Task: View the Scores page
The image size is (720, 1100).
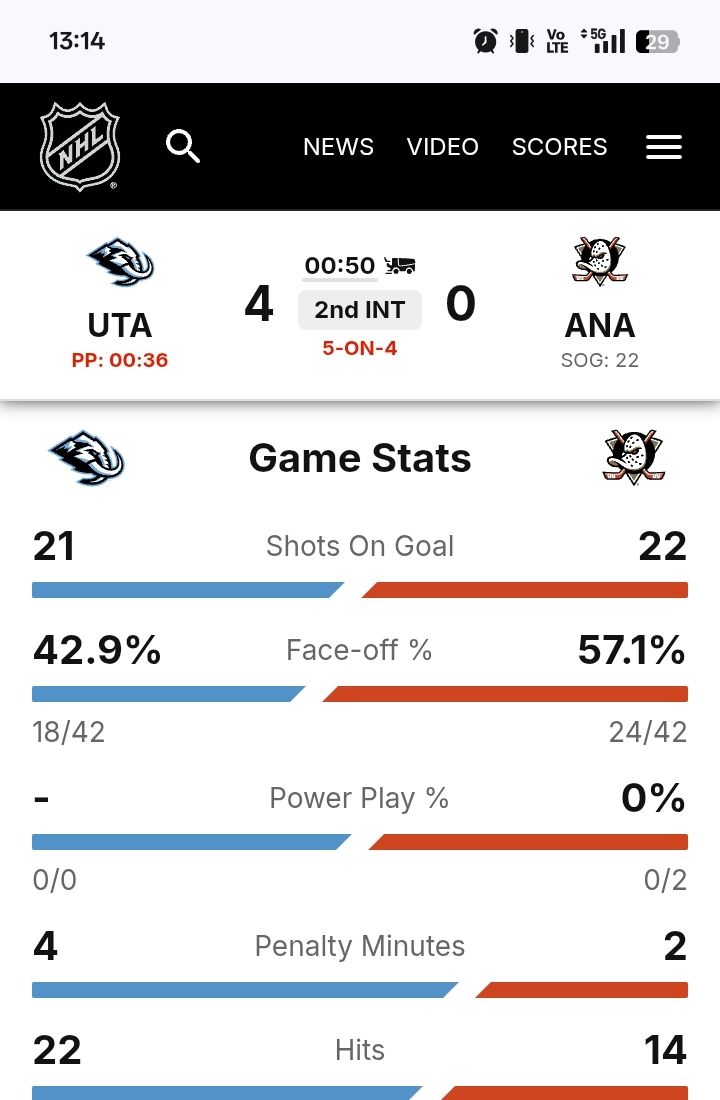Action: pyautogui.click(x=559, y=147)
